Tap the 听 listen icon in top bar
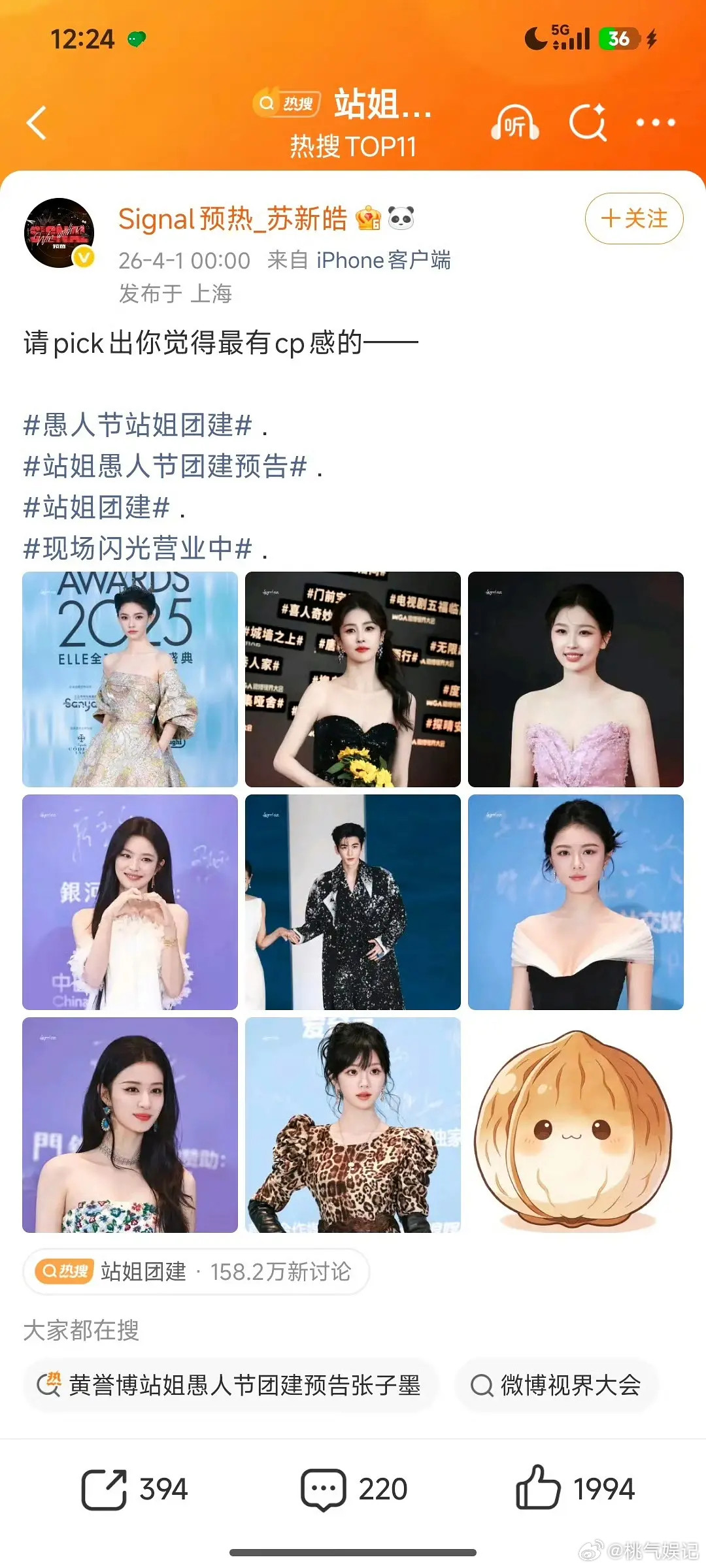Viewport: 706px width, 1568px height. point(516,123)
